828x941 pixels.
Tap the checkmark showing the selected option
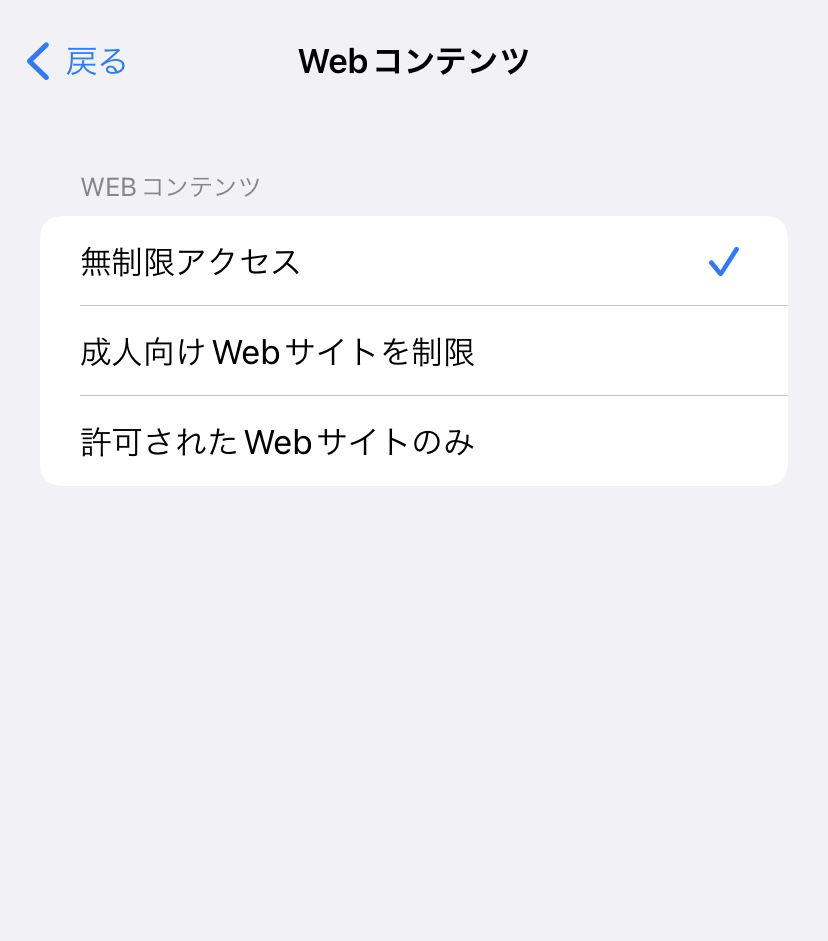[x=723, y=261]
